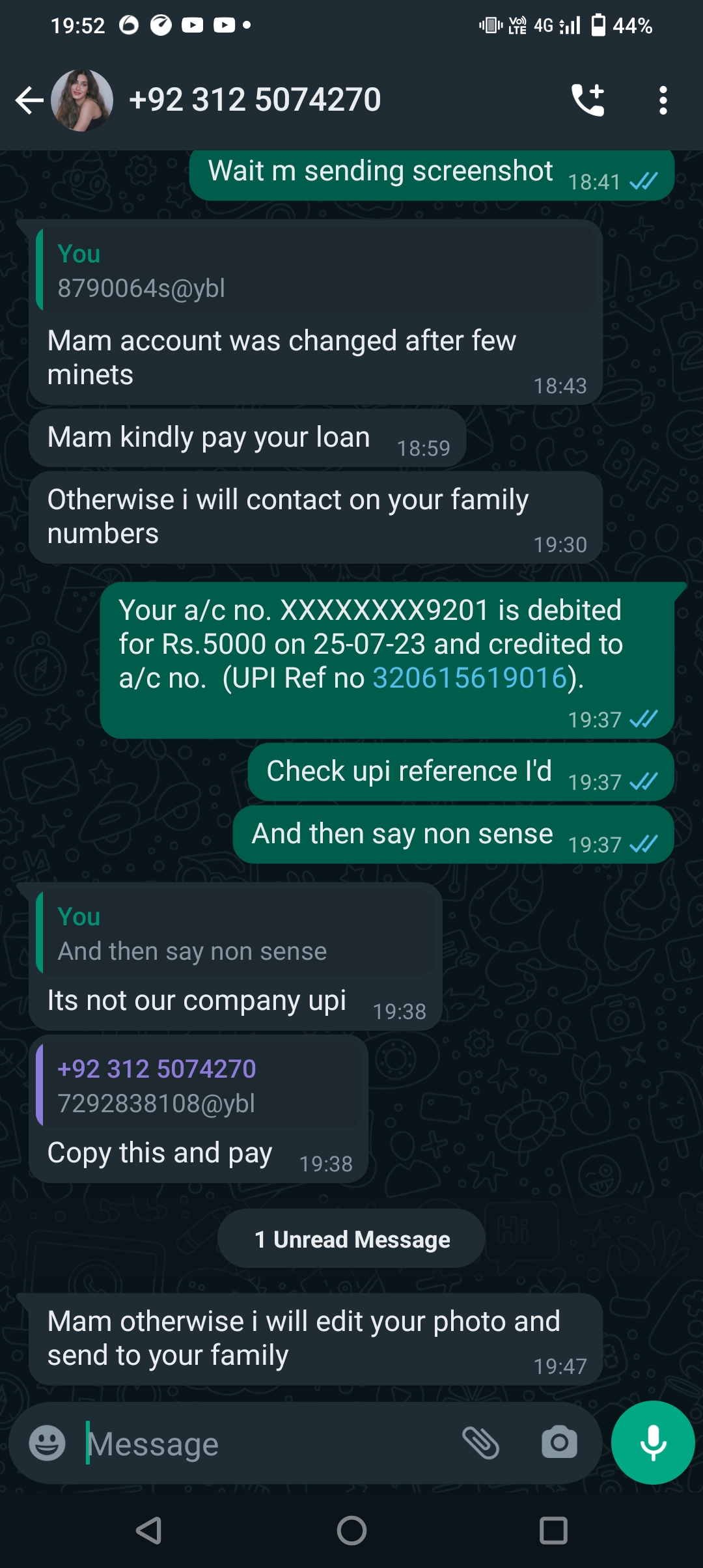Open the camera from the message bar
Screen dimensions: 703x1568
[559, 1442]
